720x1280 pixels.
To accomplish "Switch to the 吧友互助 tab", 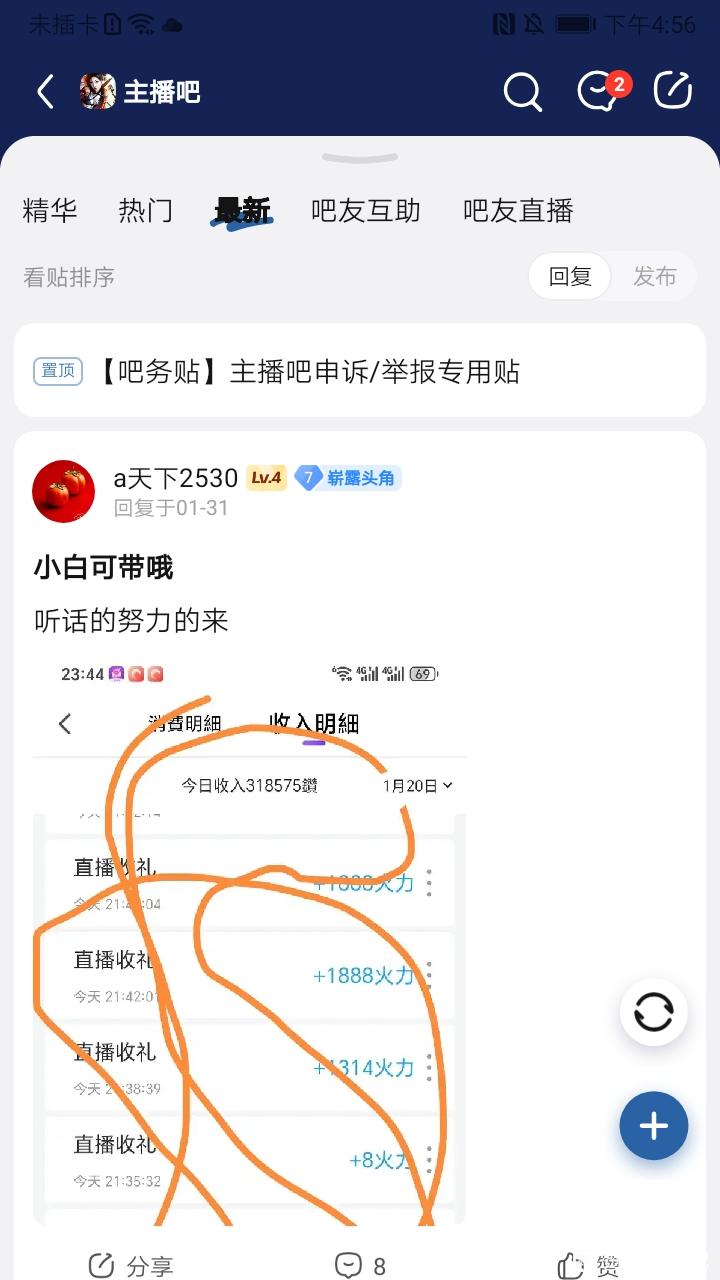I will [x=366, y=211].
